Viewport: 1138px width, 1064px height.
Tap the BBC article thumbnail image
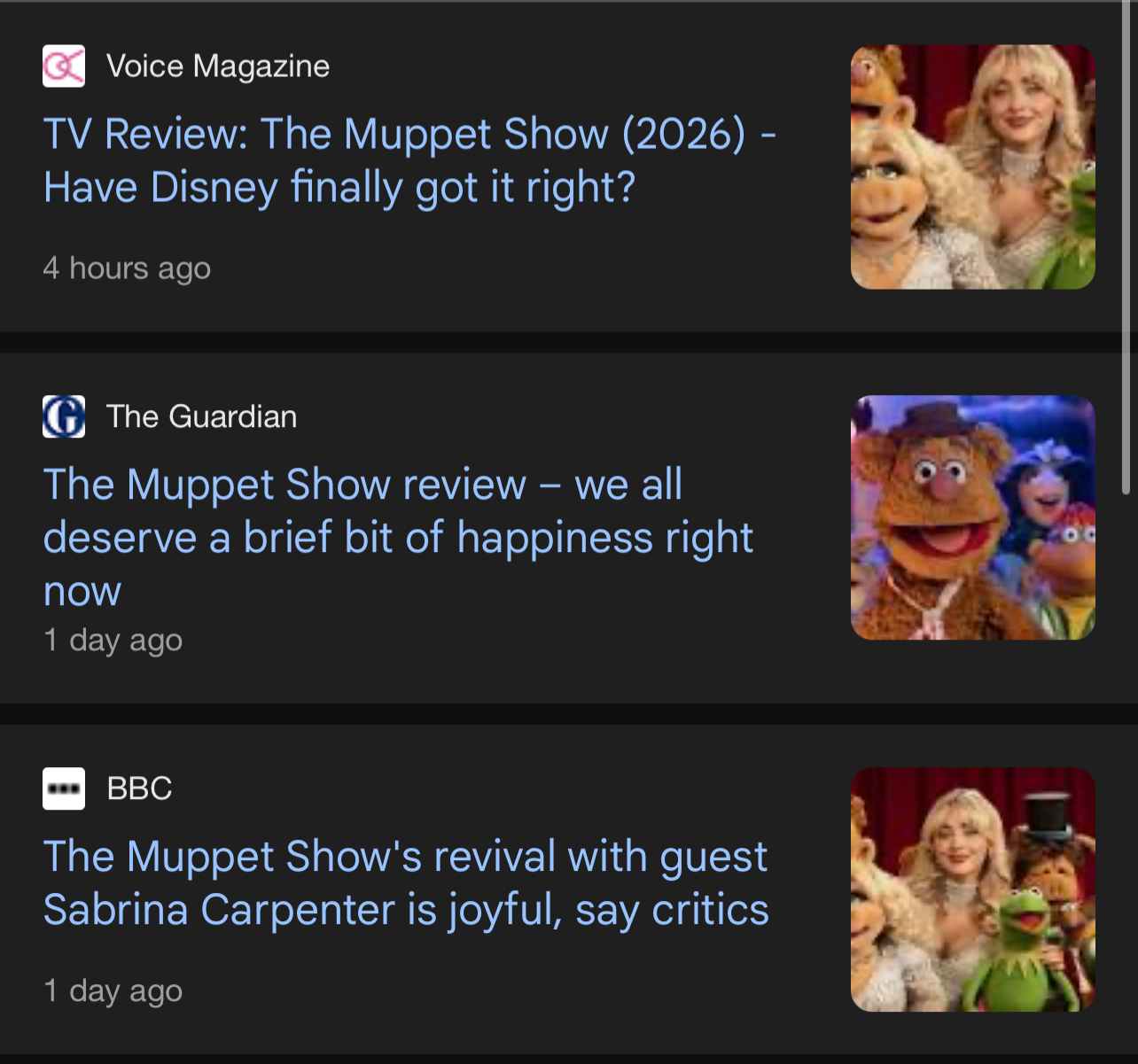click(972, 889)
